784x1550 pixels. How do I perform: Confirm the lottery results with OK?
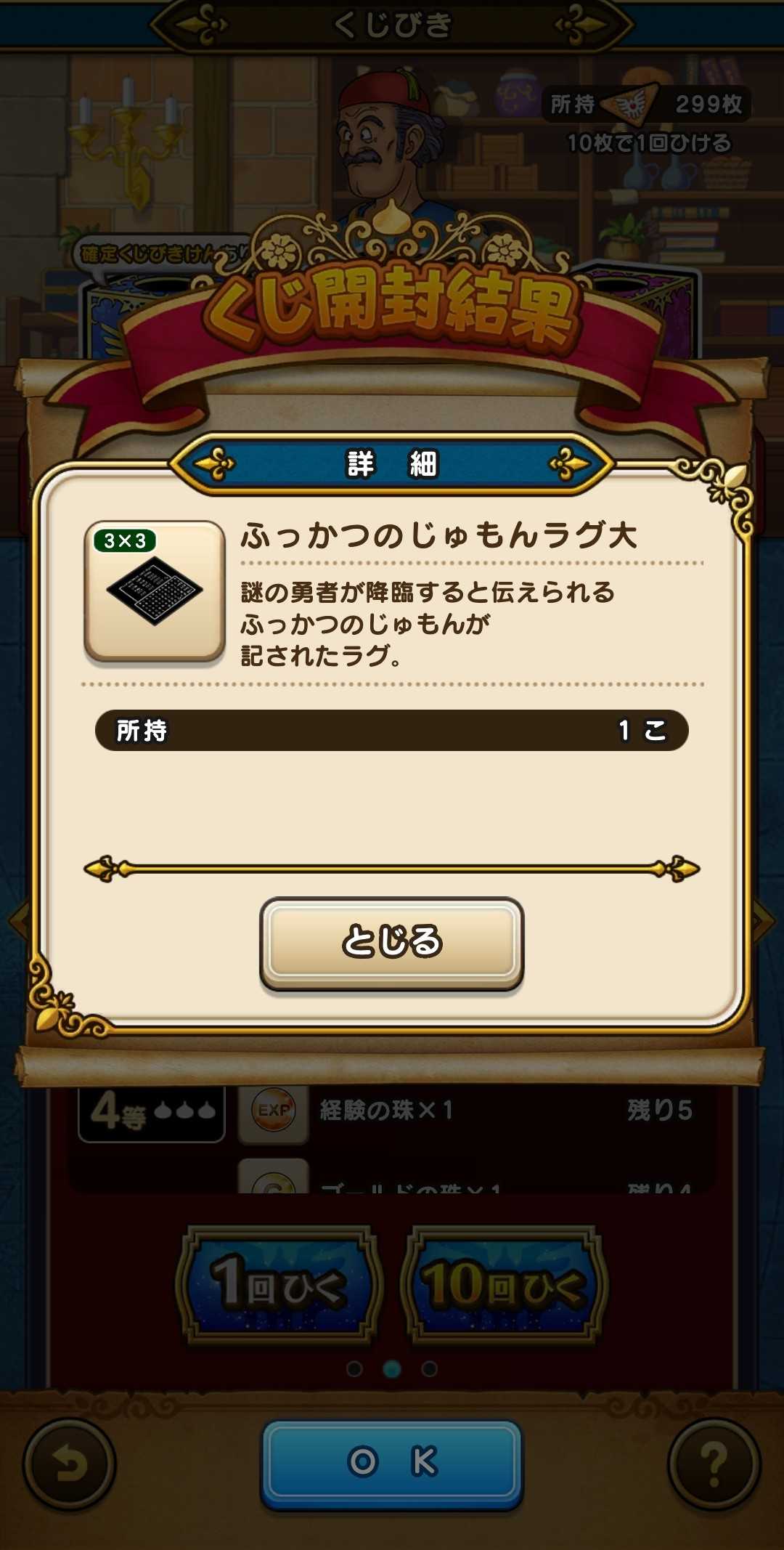(391, 1462)
